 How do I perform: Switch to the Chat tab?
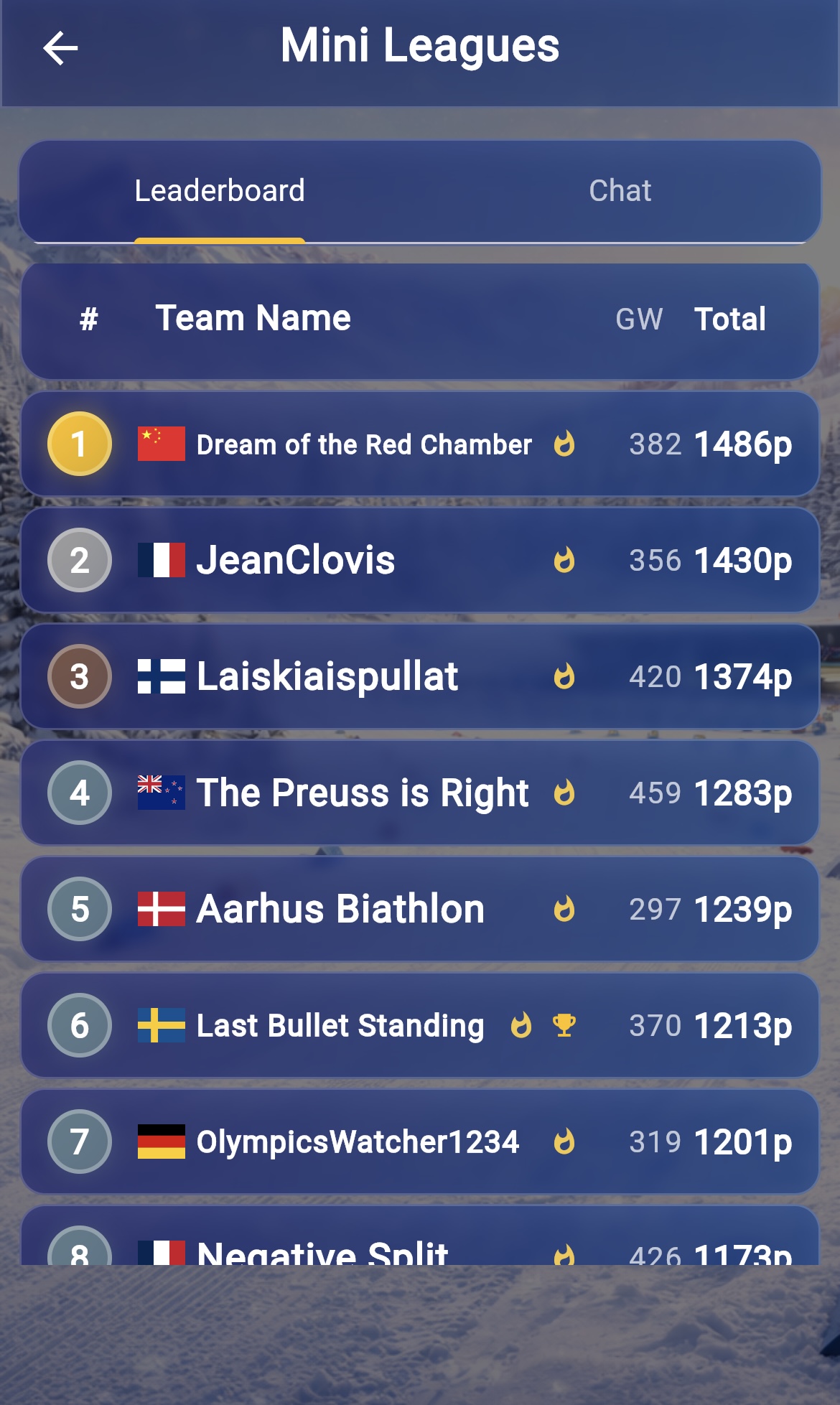pyautogui.click(x=620, y=190)
